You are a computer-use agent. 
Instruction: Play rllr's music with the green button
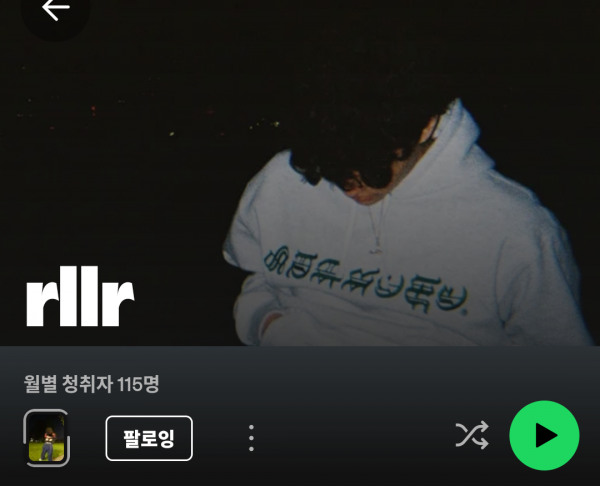[544, 435]
